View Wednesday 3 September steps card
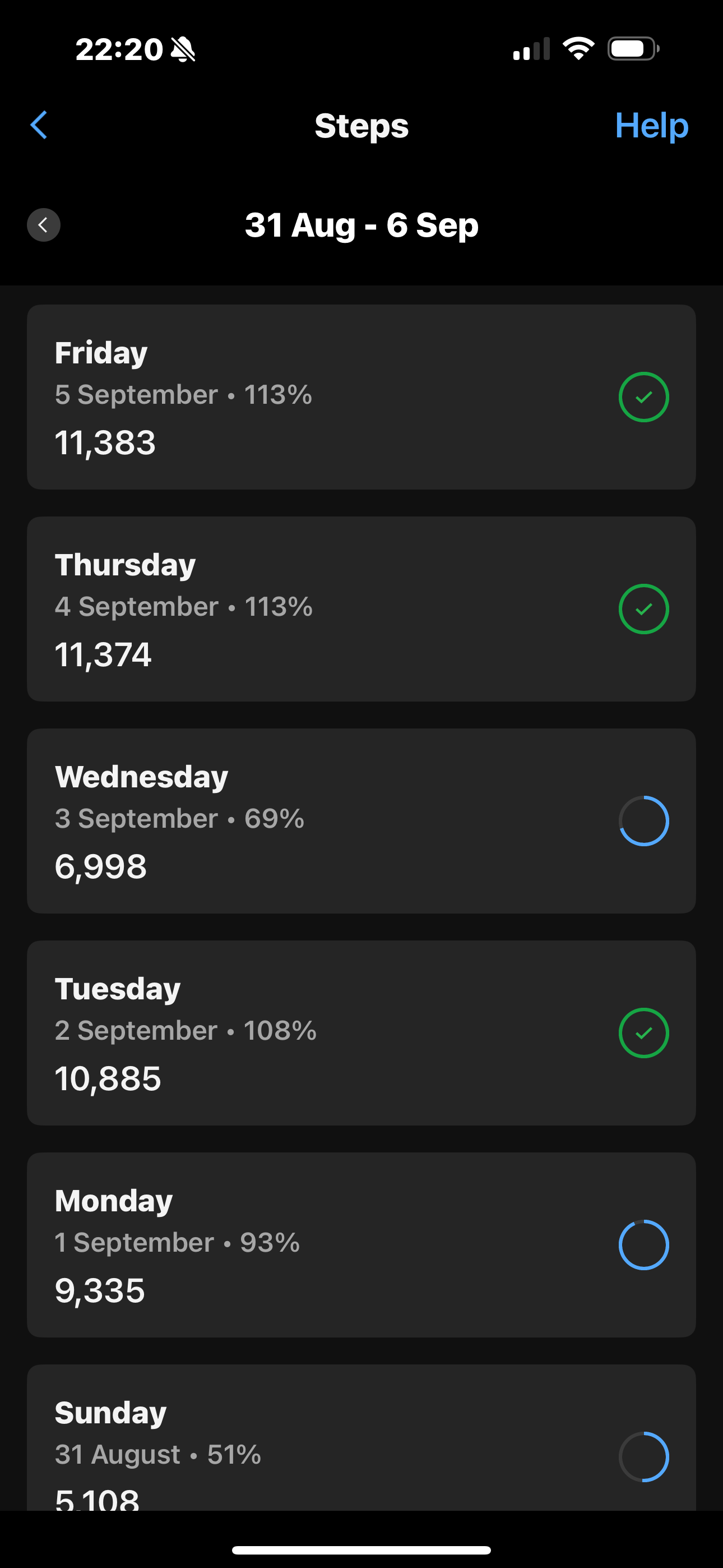 pos(361,820)
